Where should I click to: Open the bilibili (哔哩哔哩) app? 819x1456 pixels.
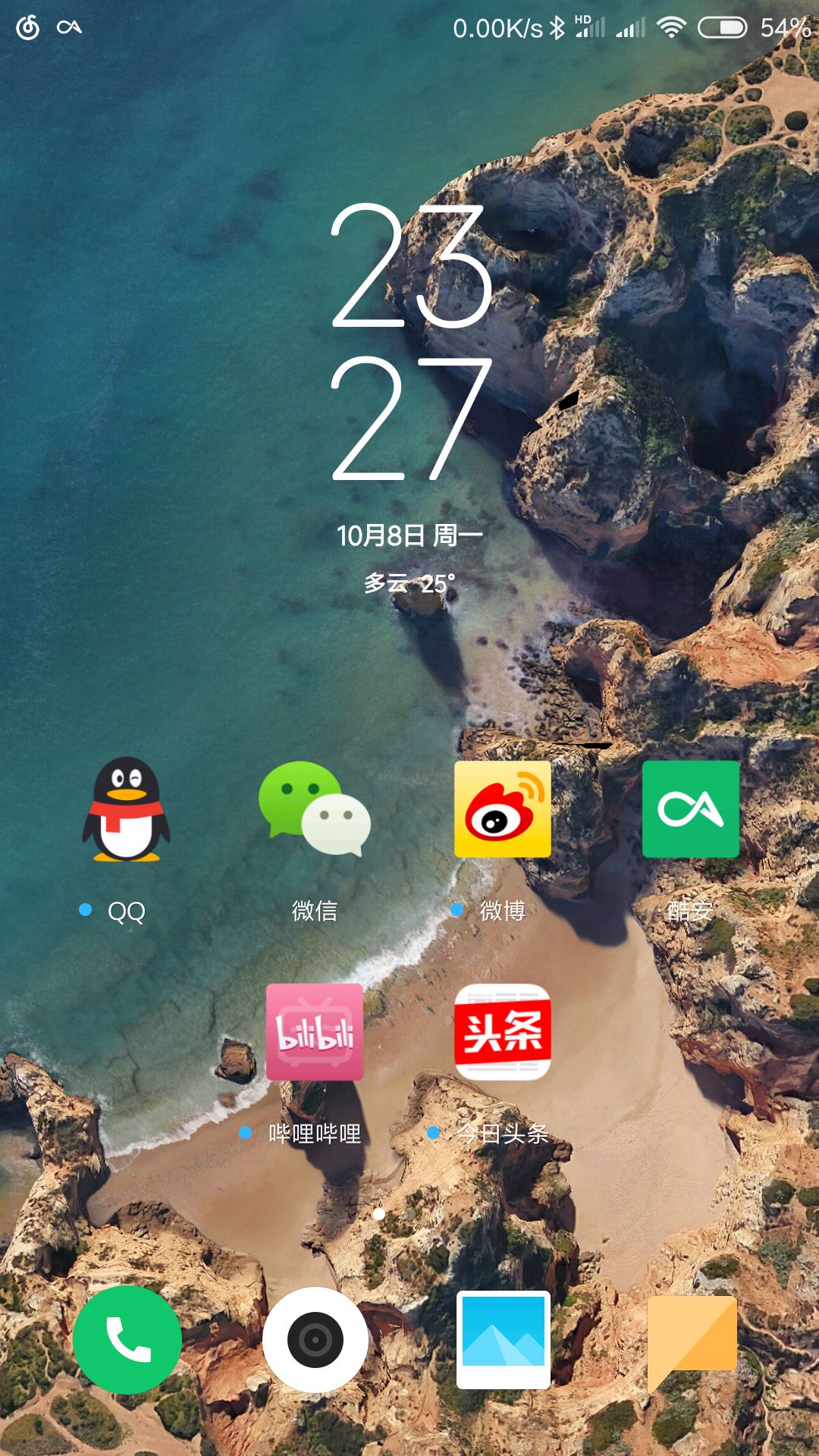(x=314, y=1032)
